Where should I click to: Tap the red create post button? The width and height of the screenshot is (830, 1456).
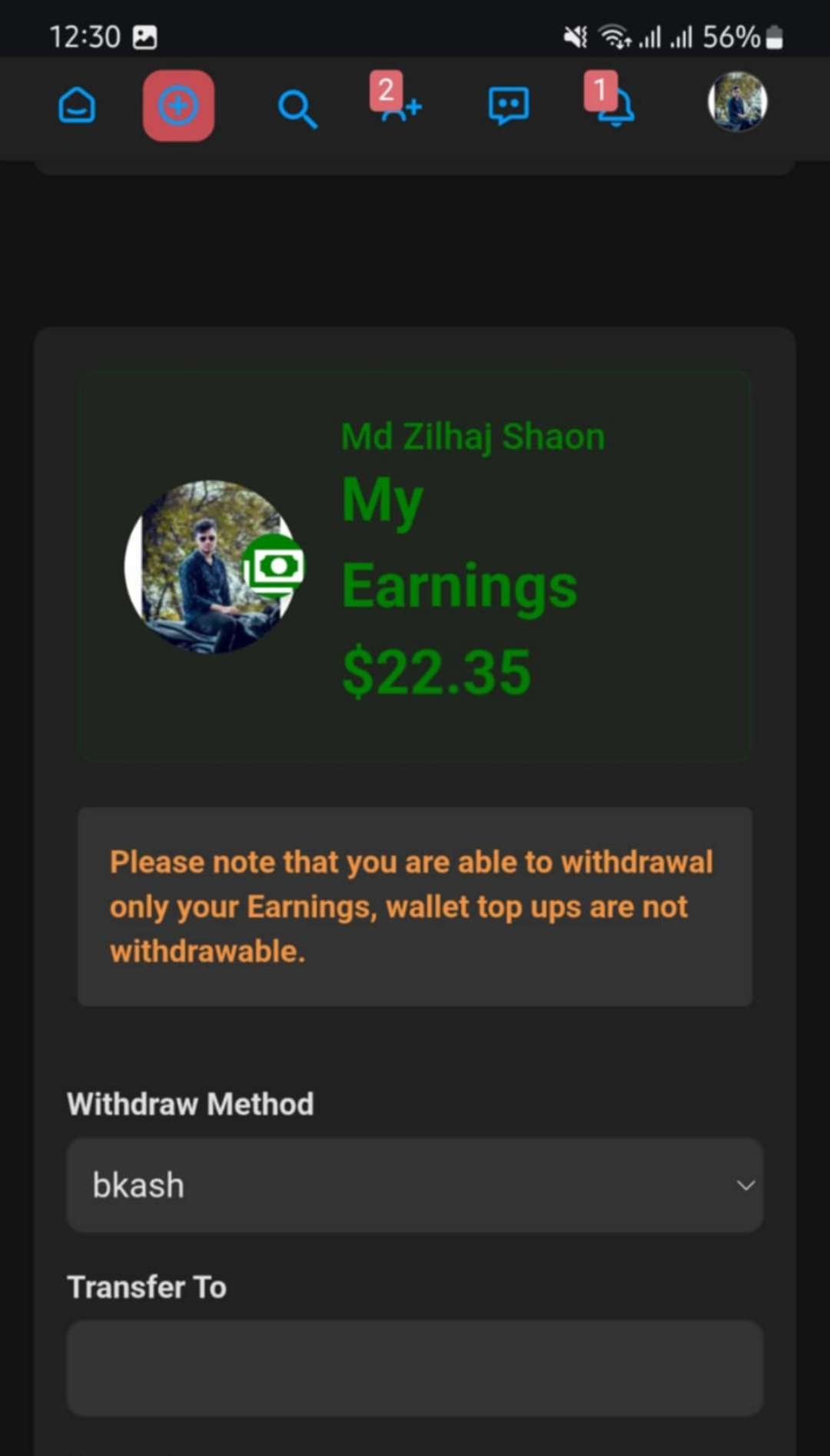pyautogui.click(x=178, y=105)
